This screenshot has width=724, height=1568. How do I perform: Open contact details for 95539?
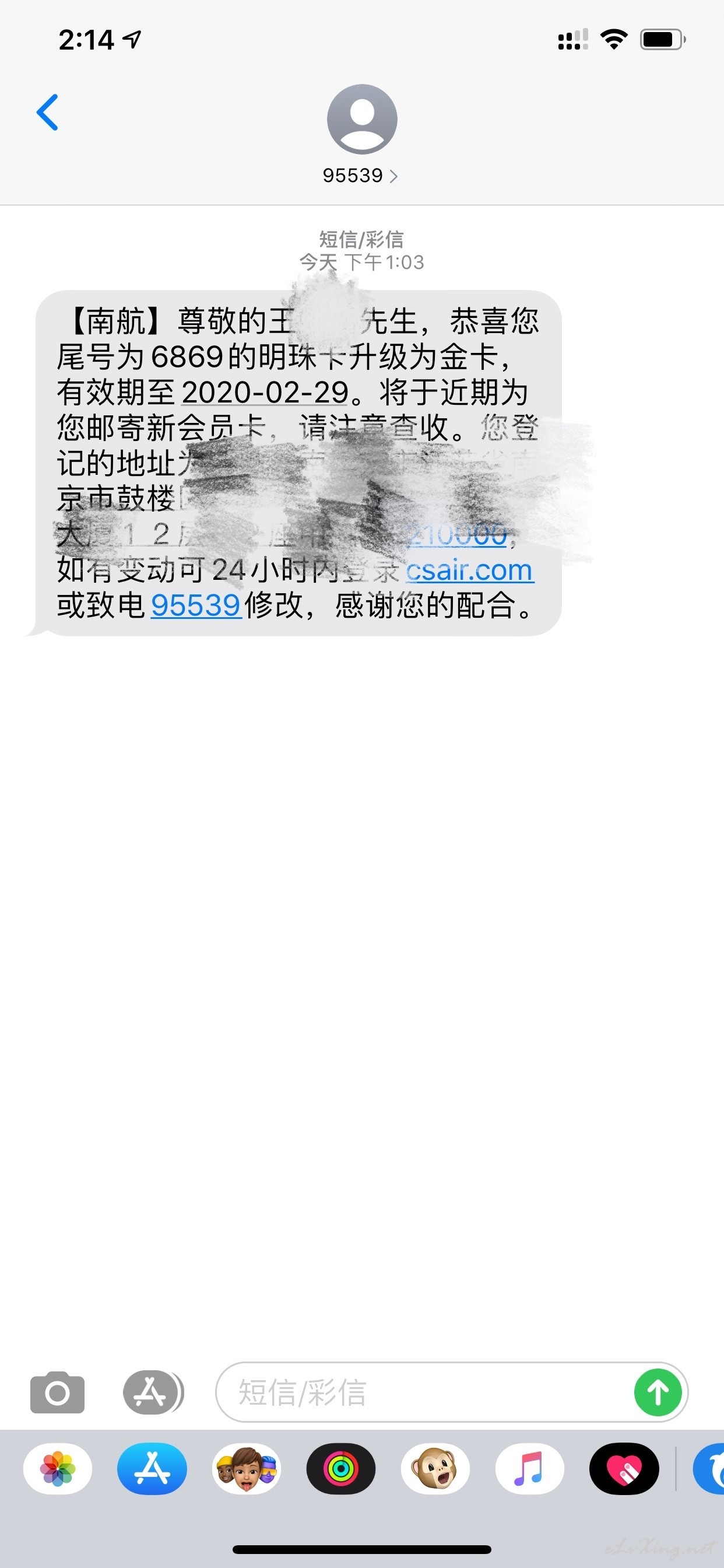pos(361,135)
